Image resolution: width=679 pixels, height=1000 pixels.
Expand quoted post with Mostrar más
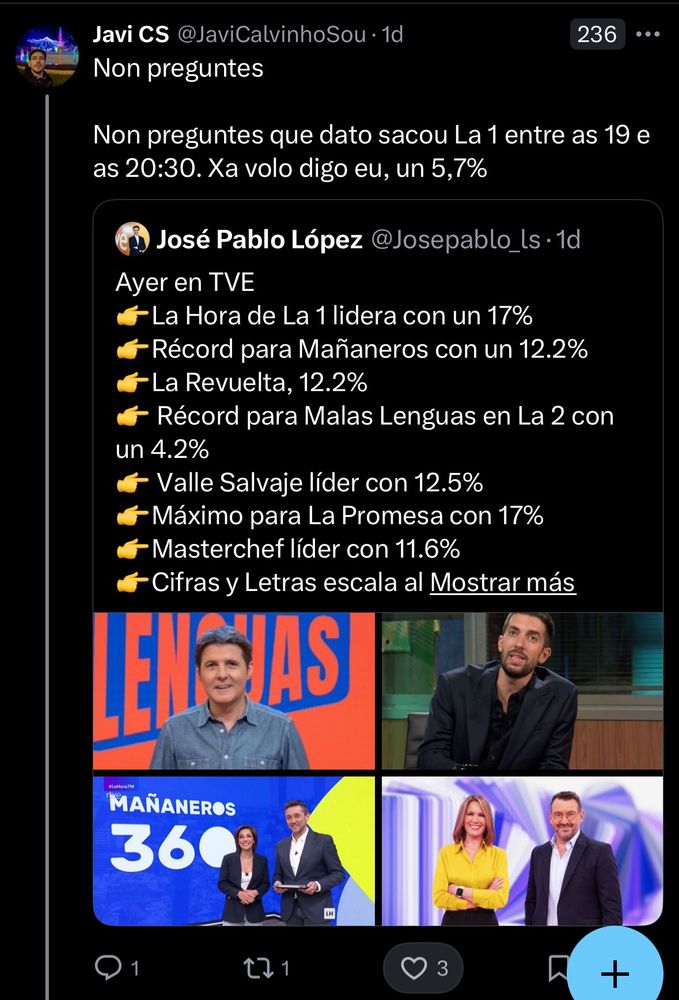point(502,582)
